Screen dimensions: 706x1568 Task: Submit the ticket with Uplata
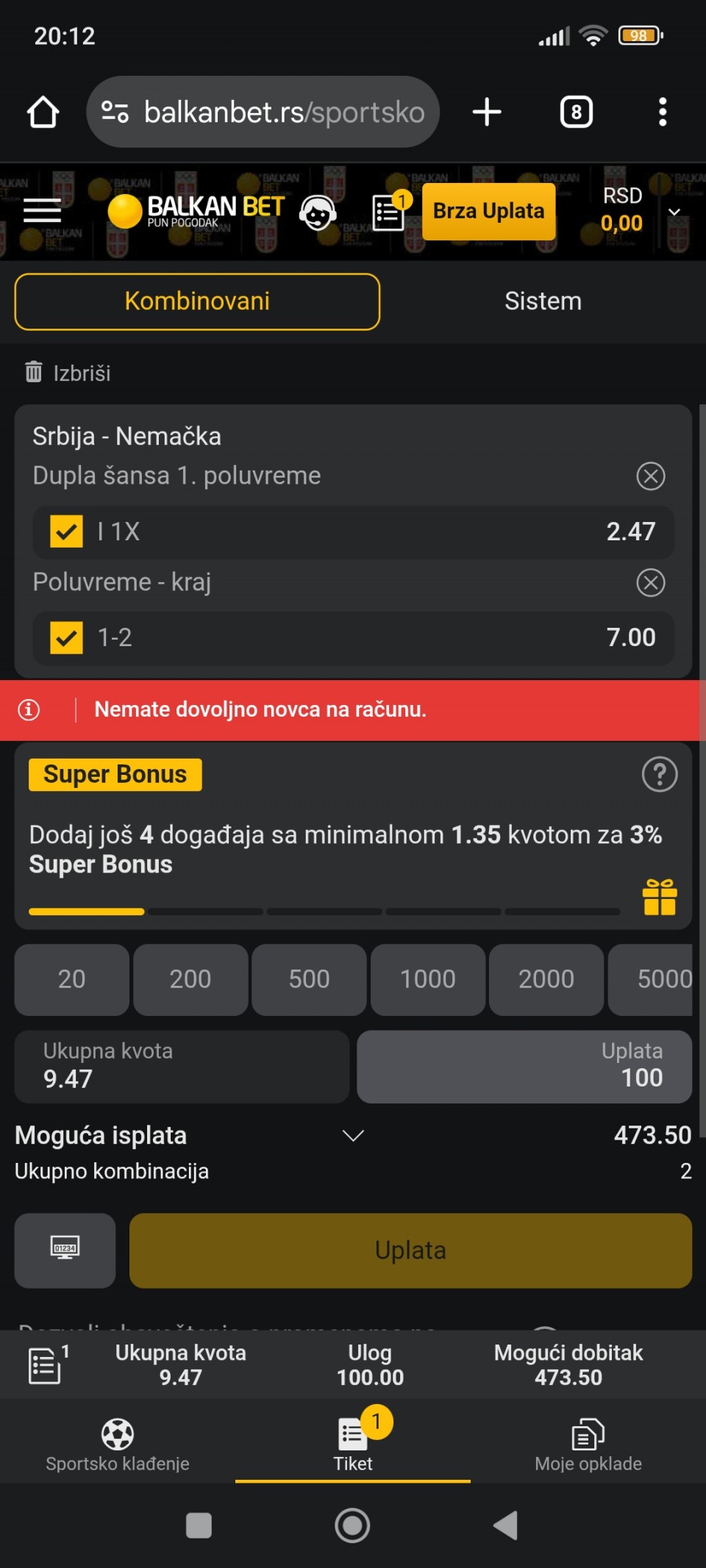410,1250
